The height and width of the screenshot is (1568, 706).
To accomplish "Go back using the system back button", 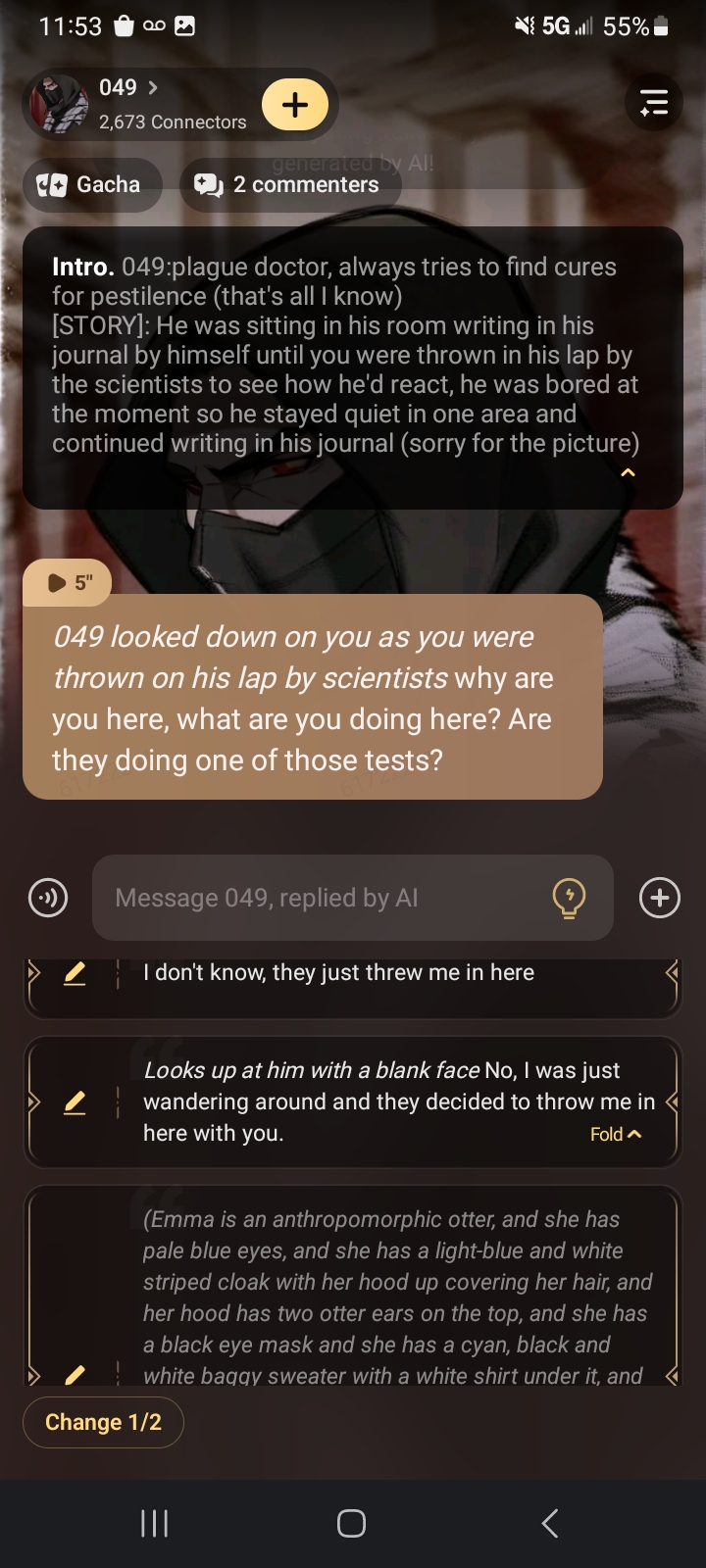I will (x=550, y=1523).
